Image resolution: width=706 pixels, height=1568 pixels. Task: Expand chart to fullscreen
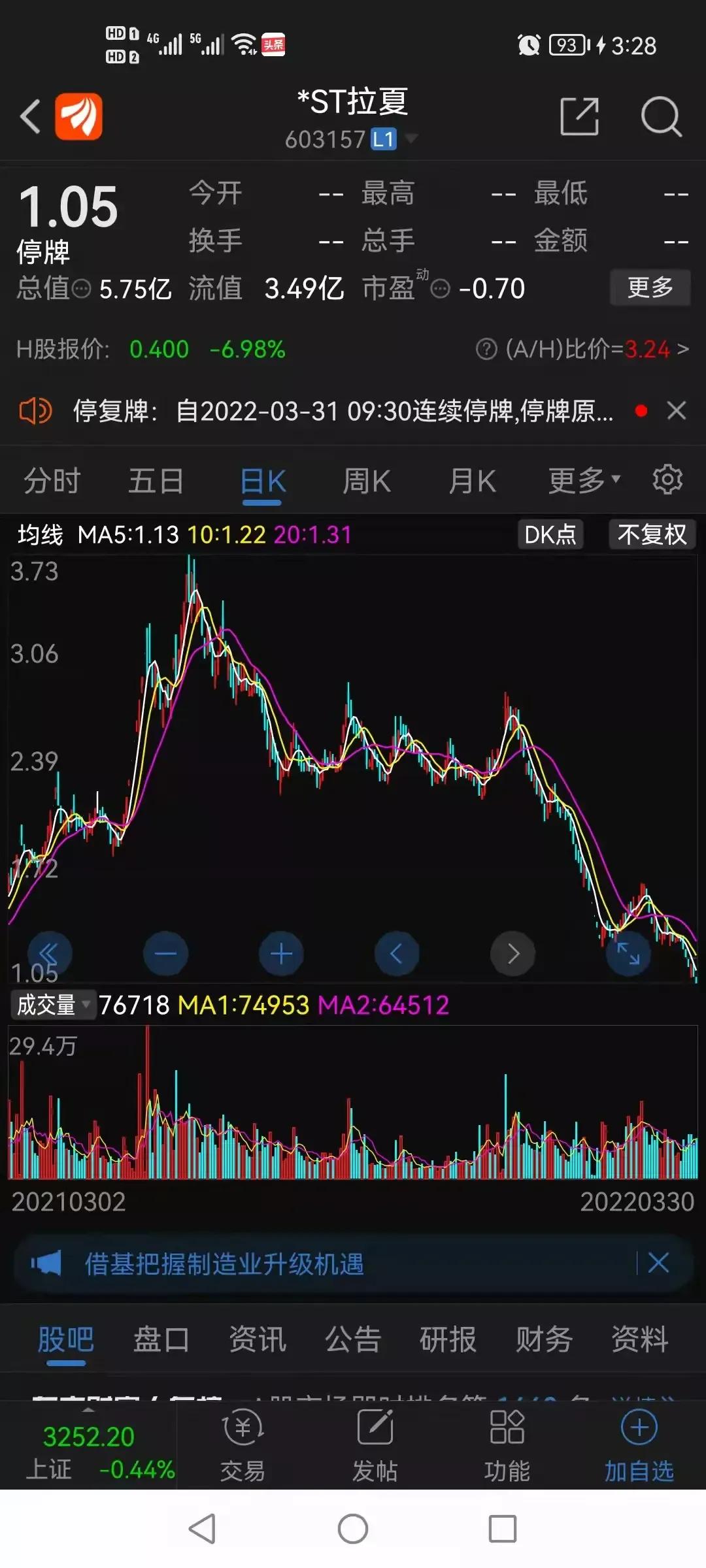628,953
